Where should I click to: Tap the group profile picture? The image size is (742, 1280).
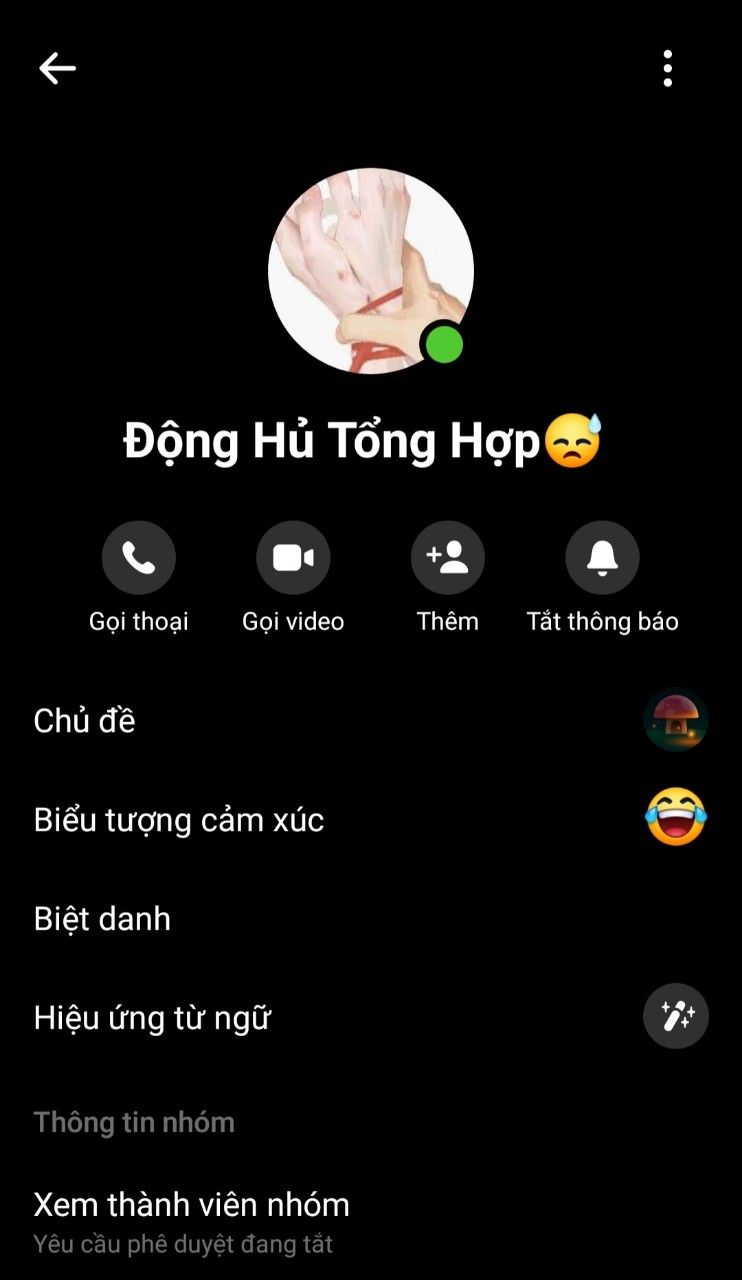coord(370,271)
